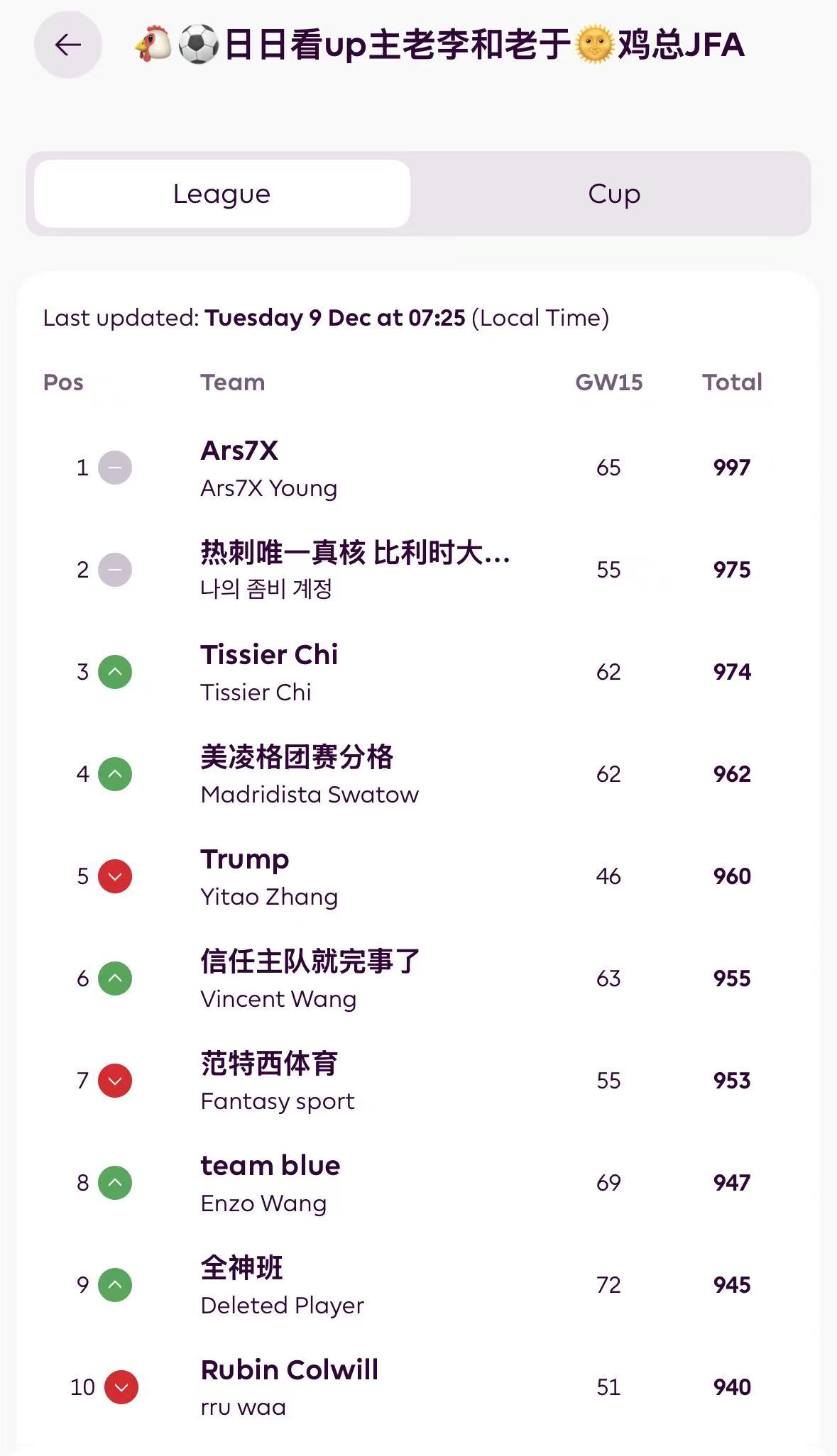Open the Rubin Colwill team
This screenshot has width=837, height=1456.
290,1371
